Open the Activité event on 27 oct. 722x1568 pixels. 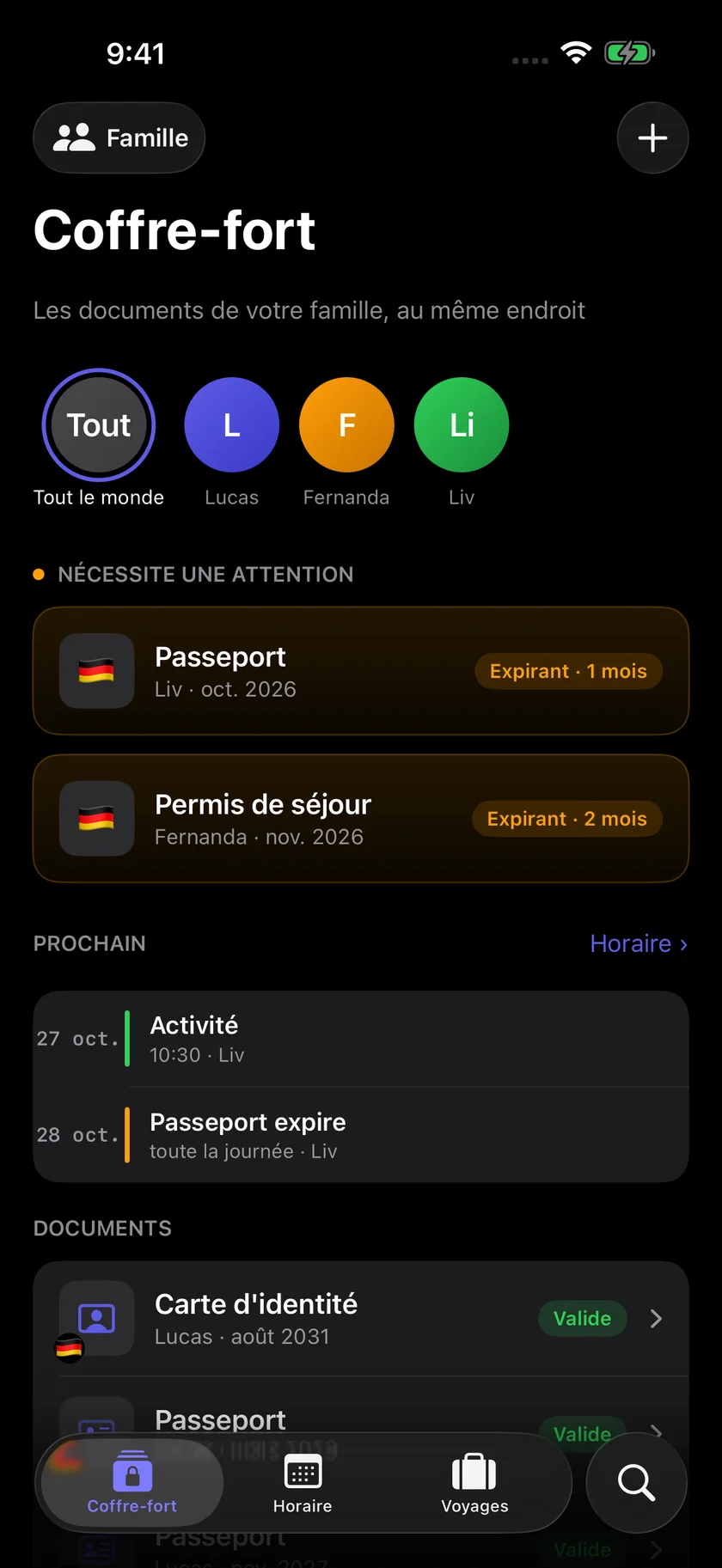[x=361, y=1039]
